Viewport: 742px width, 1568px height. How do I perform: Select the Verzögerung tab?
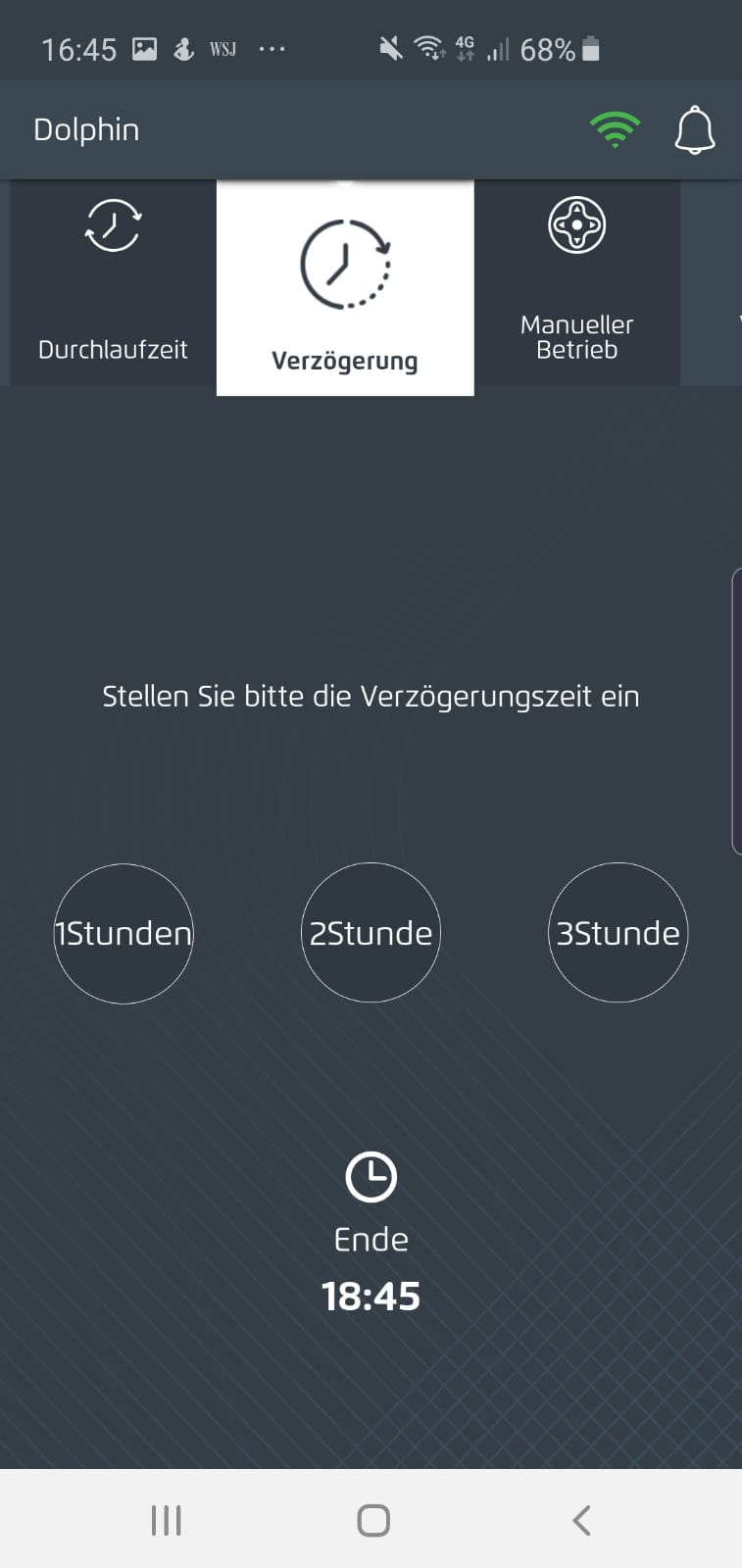(345, 287)
